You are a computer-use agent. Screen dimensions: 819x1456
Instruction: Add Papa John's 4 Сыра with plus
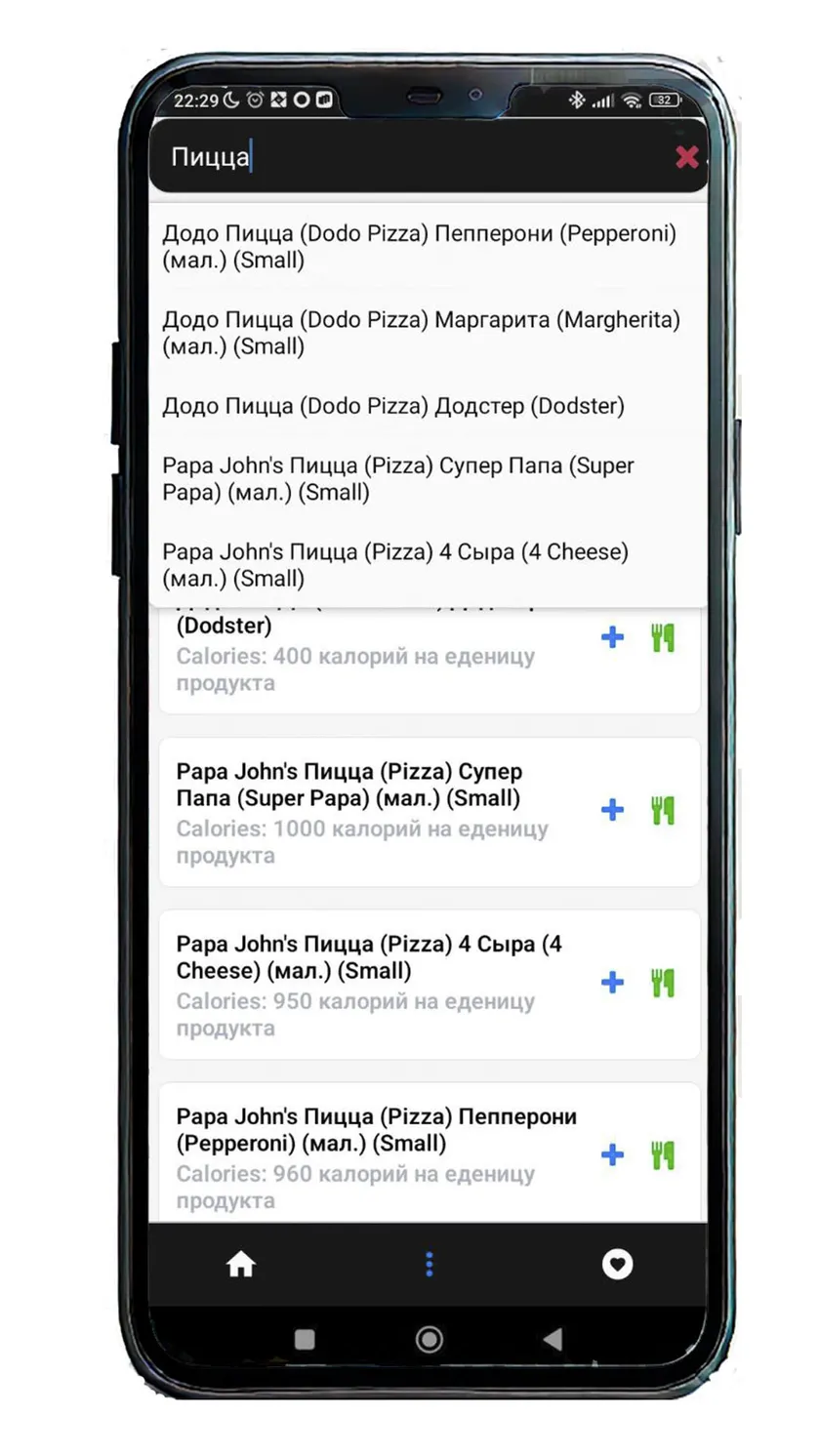click(x=612, y=982)
